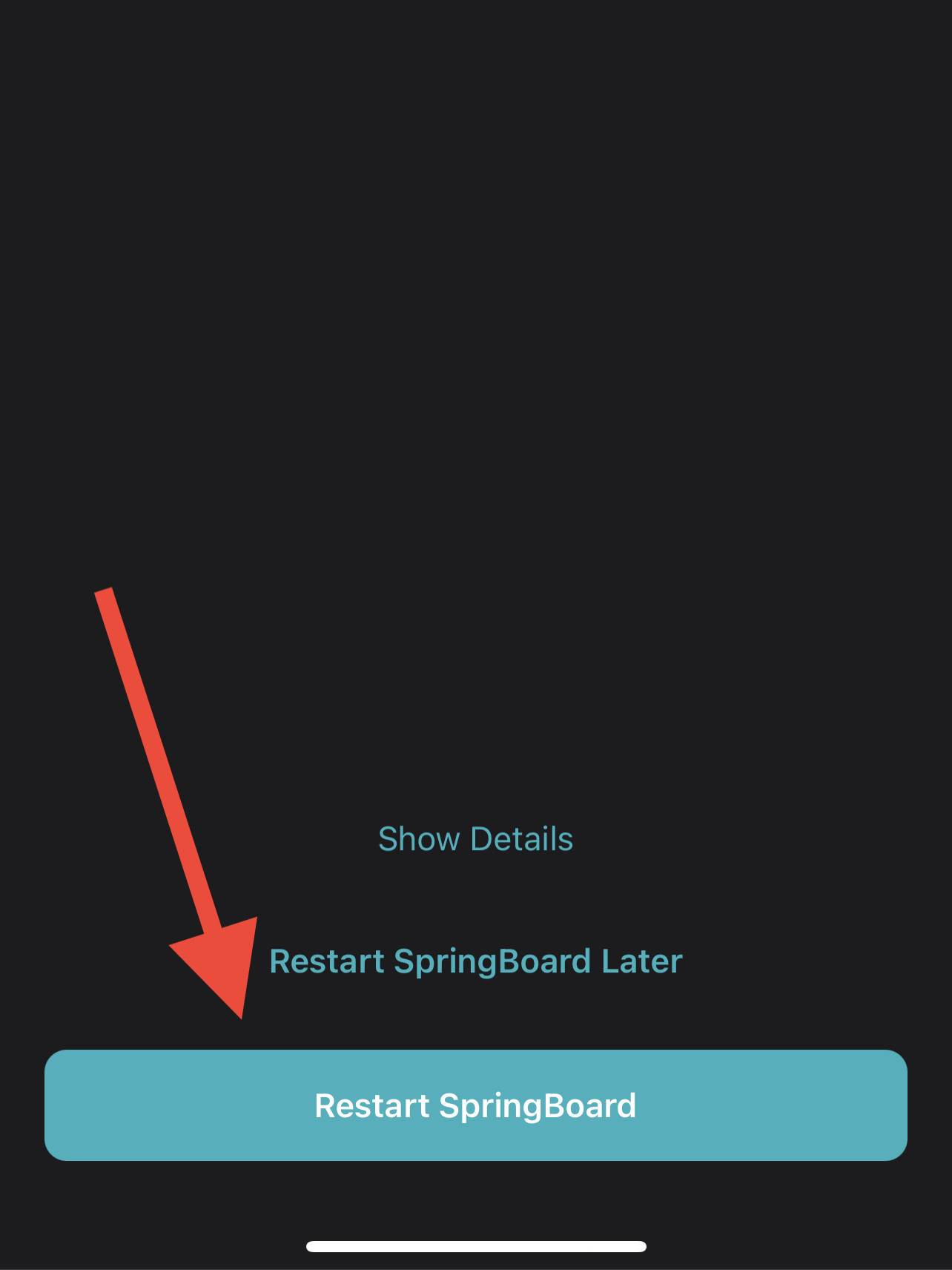This screenshot has height=1270, width=952.
Task: Choose Restart SpringBoard Later
Action: pos(475,961)
